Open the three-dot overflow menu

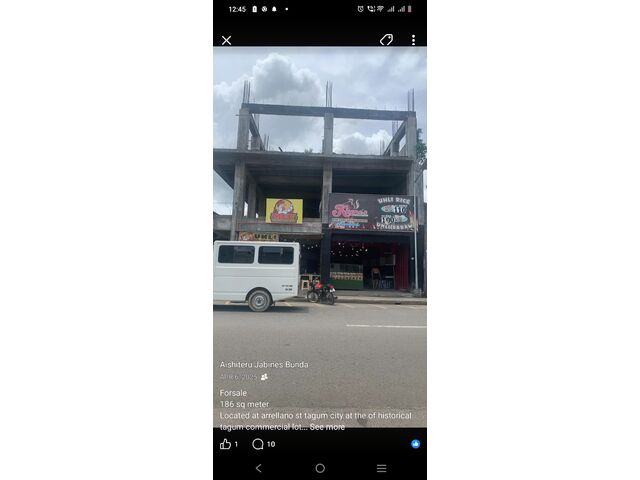pos(413,40)
